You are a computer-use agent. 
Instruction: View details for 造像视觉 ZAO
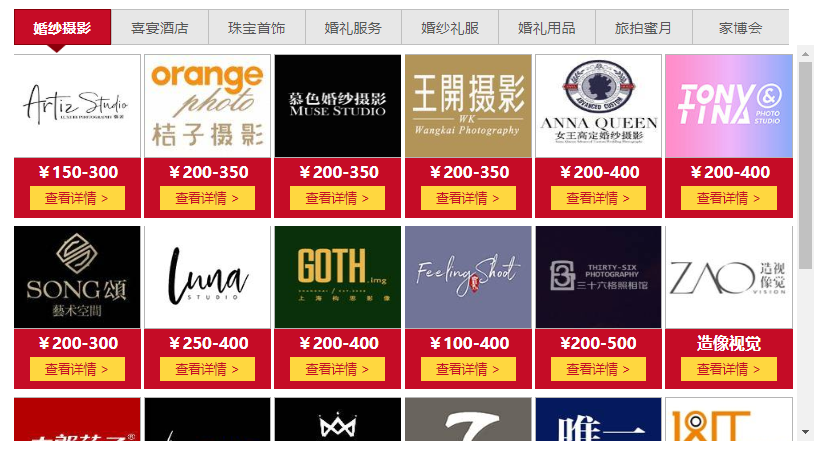click(728, 369)
